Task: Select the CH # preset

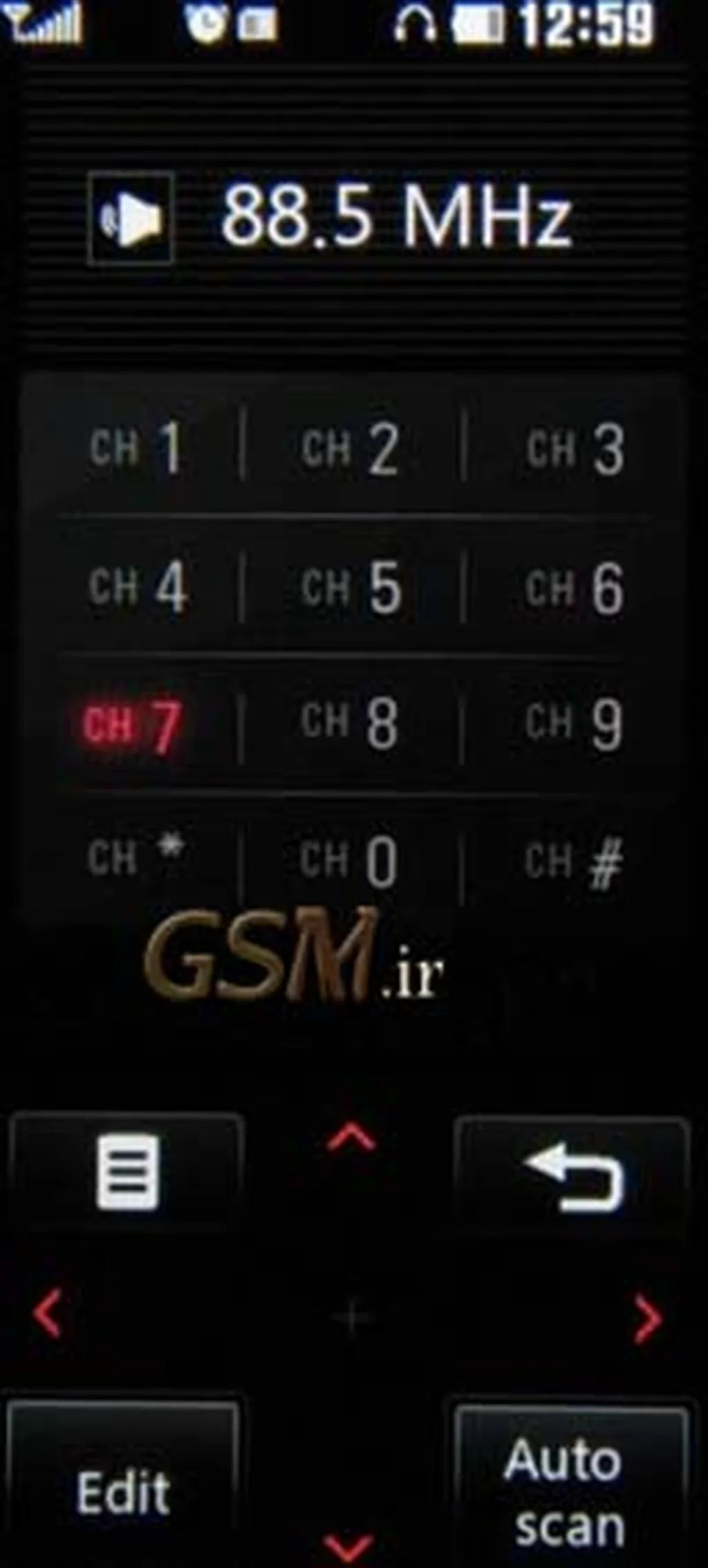Action: coord(575,861)
